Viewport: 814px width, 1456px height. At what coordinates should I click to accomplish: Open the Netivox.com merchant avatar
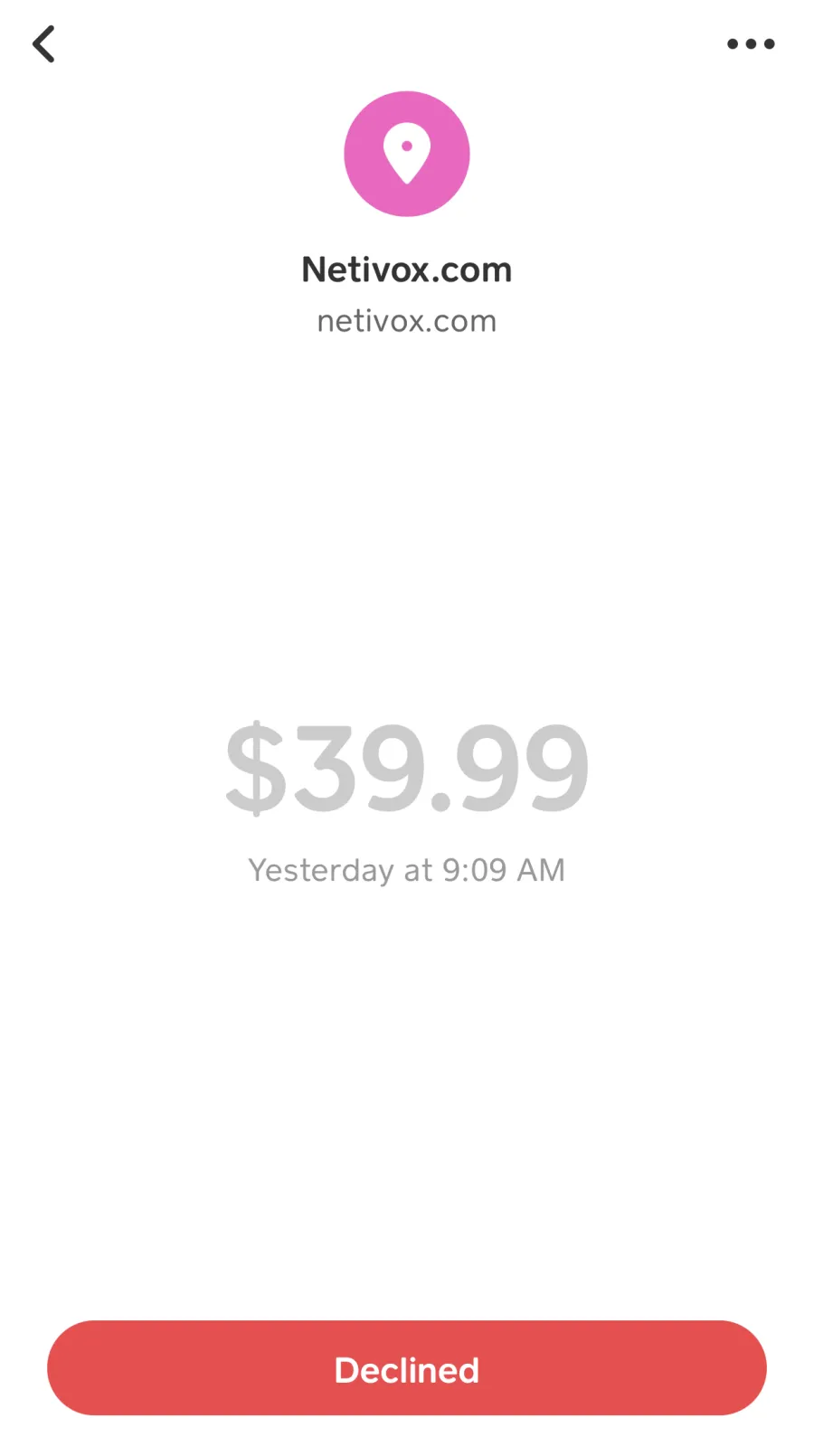pos(407,154)
